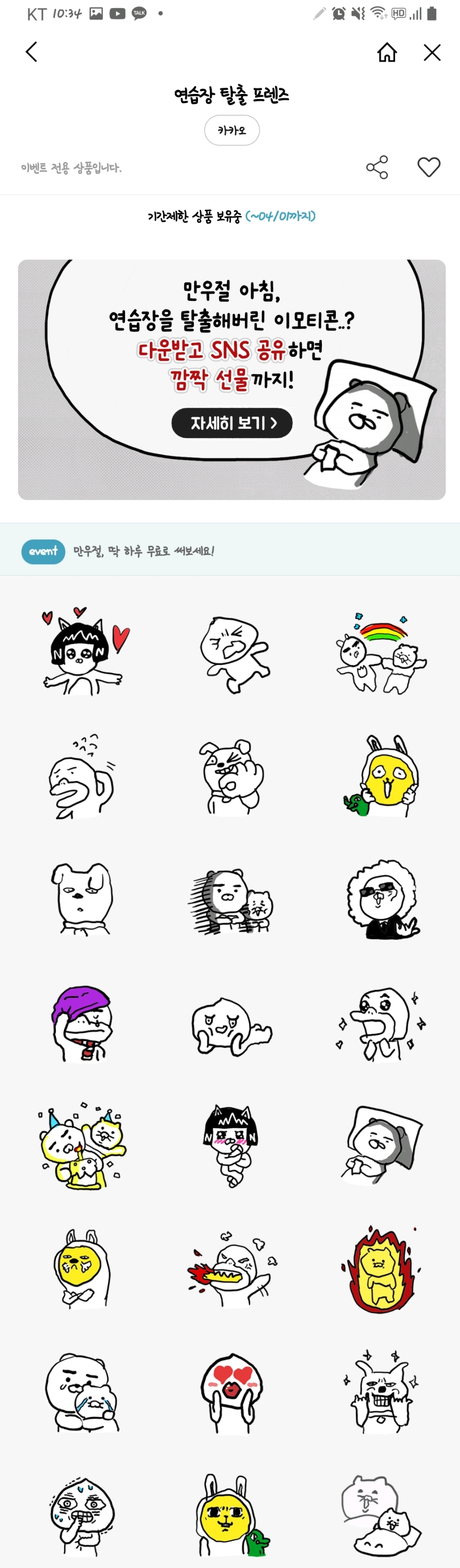This screenshot has width=460, height=1568.
Task: Go back using the top-left arrow
Action: (31, 52)
